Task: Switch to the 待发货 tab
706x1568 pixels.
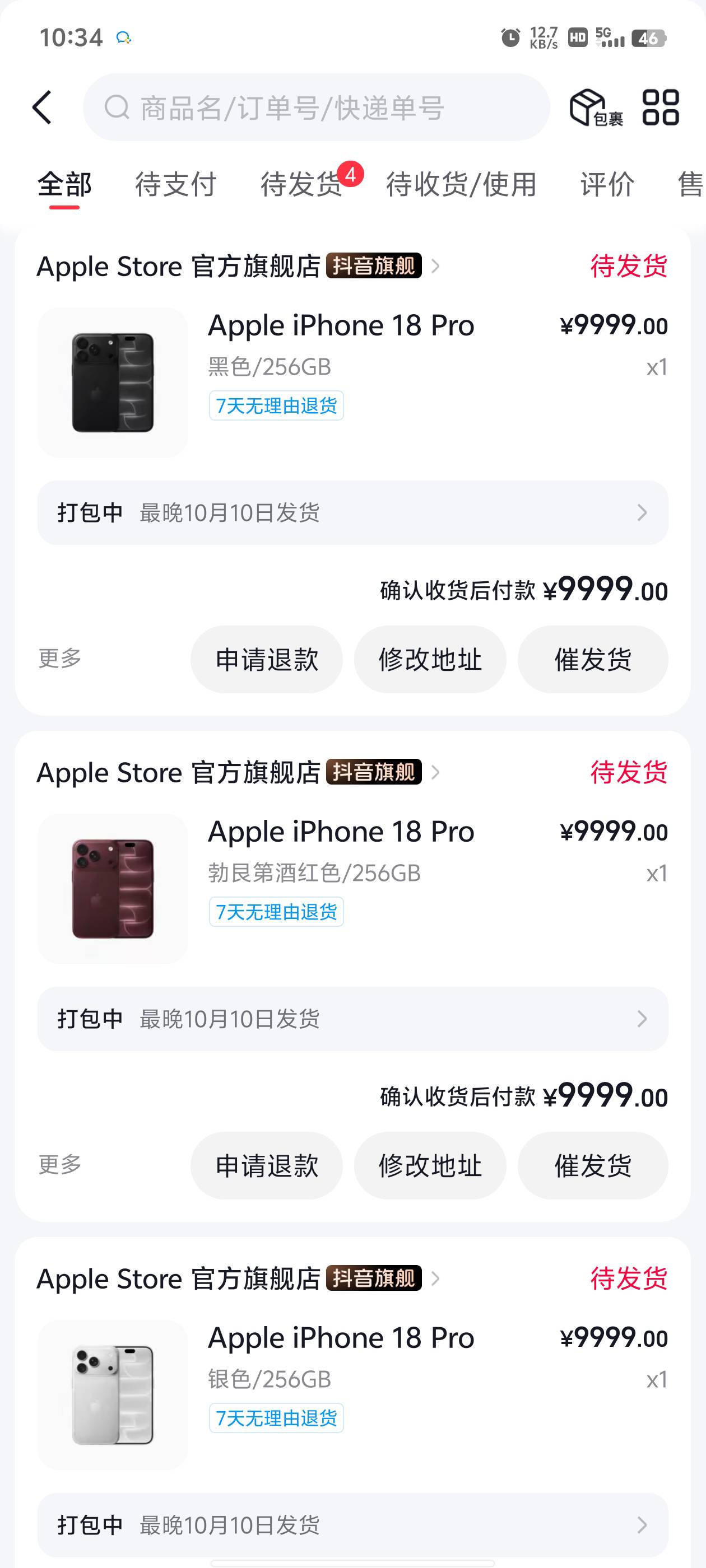Action: tap(301, 184)
